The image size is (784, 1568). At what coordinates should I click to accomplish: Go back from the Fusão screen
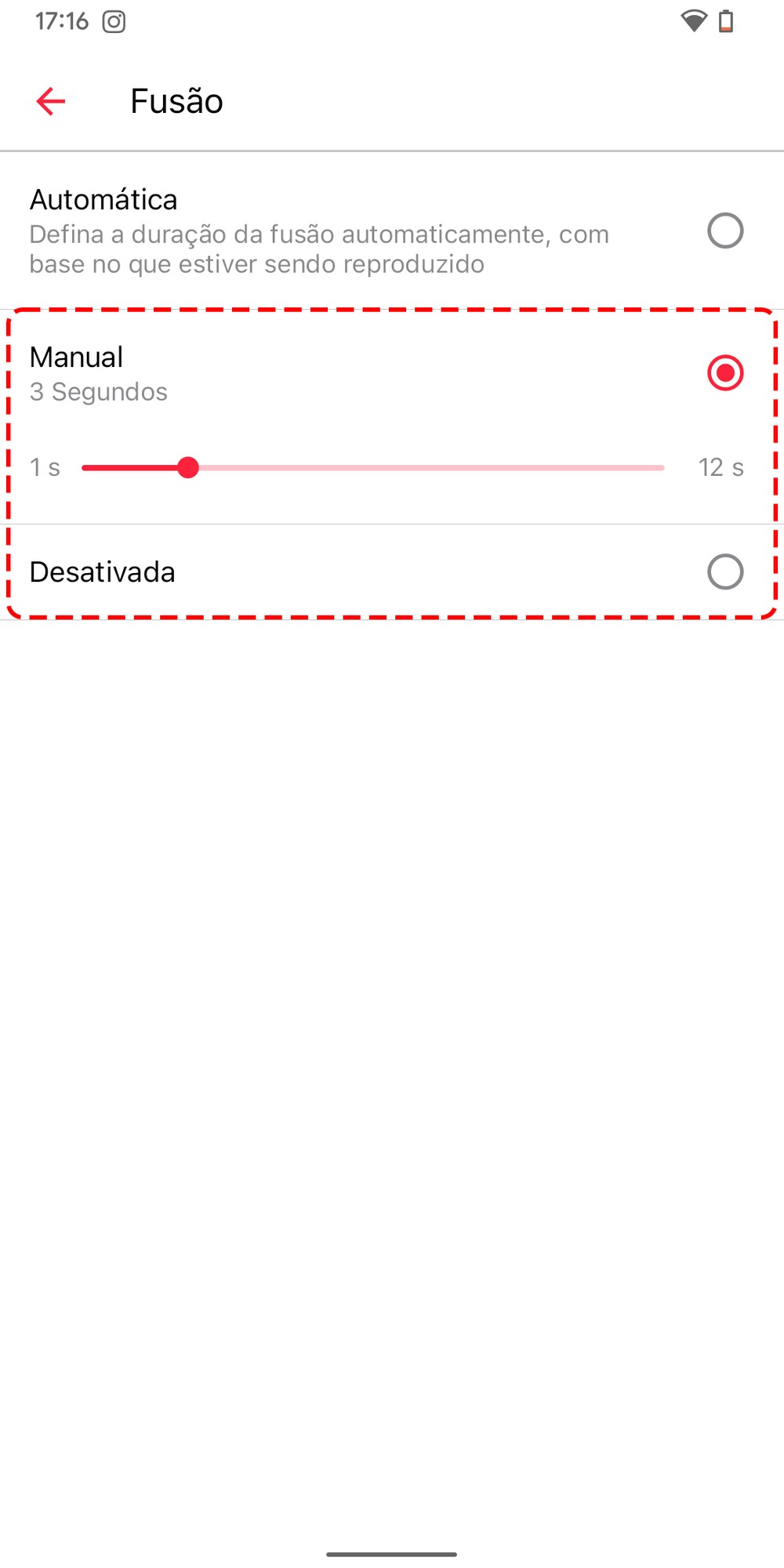(51, 101)
